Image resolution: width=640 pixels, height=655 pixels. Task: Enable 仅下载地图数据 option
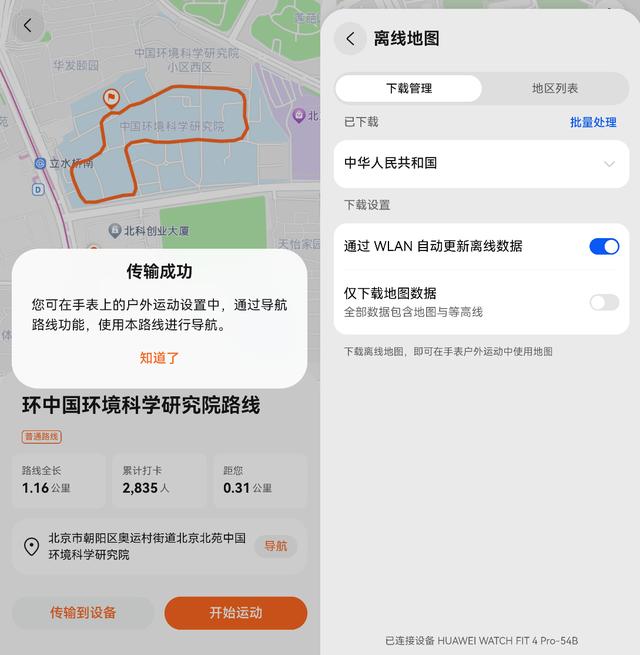(604, 302)
